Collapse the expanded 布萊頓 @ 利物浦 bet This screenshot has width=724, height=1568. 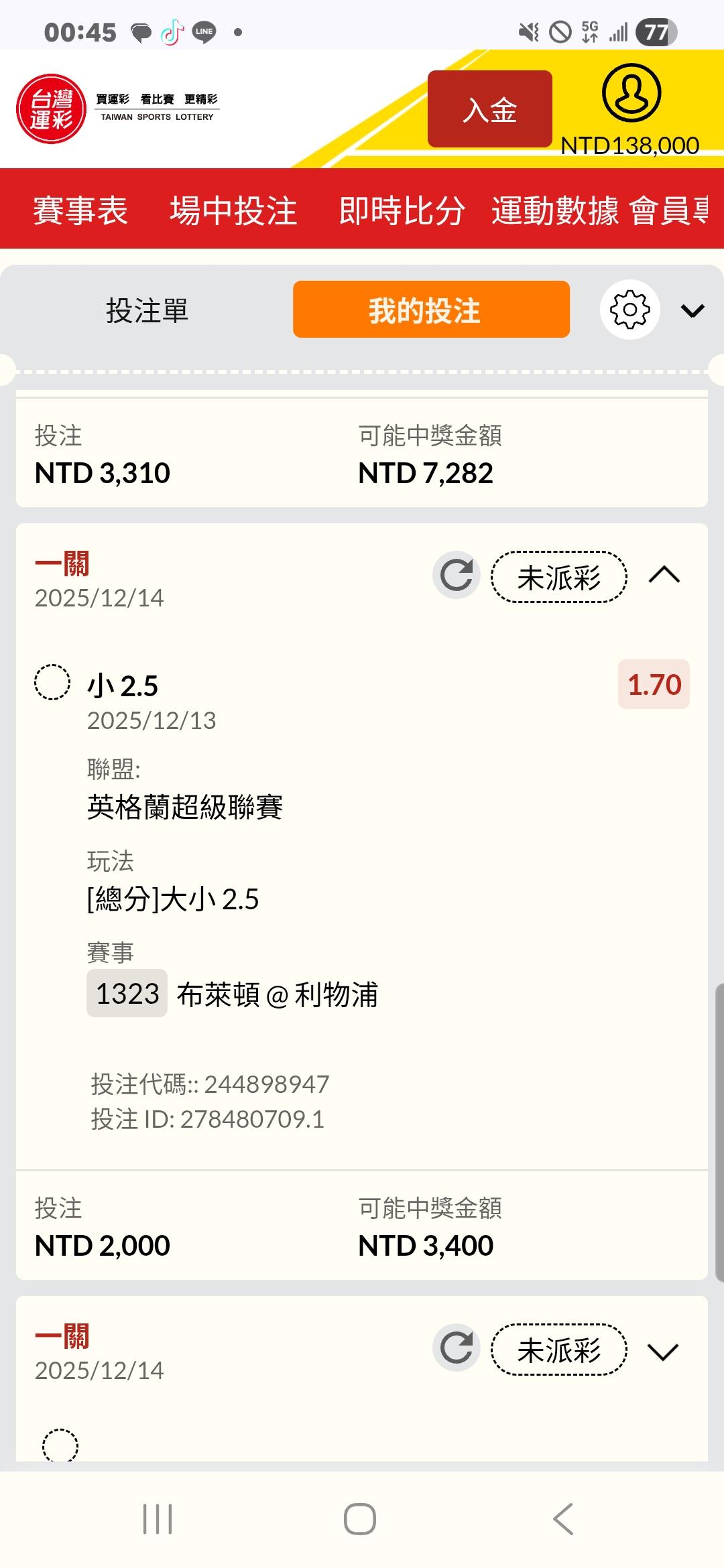[x=664, y=576]
